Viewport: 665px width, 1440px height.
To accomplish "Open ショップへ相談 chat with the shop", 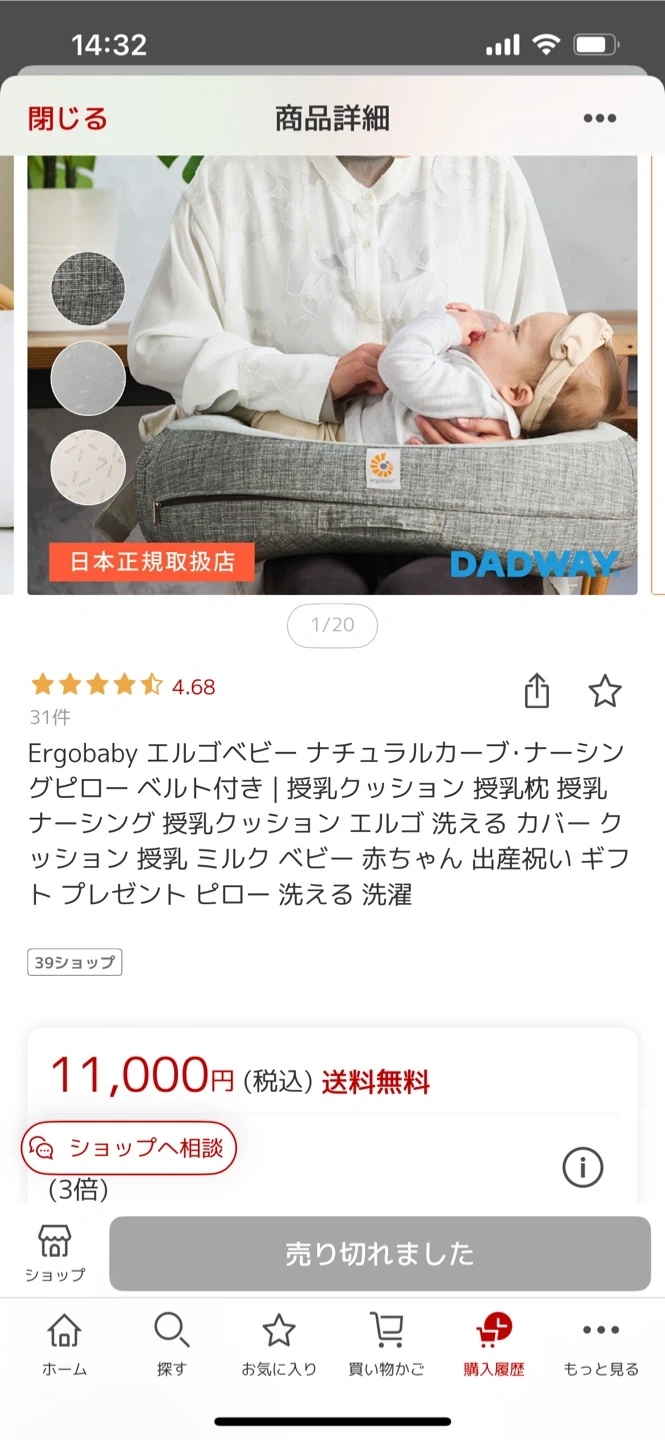I will [x=129, y=1148].
